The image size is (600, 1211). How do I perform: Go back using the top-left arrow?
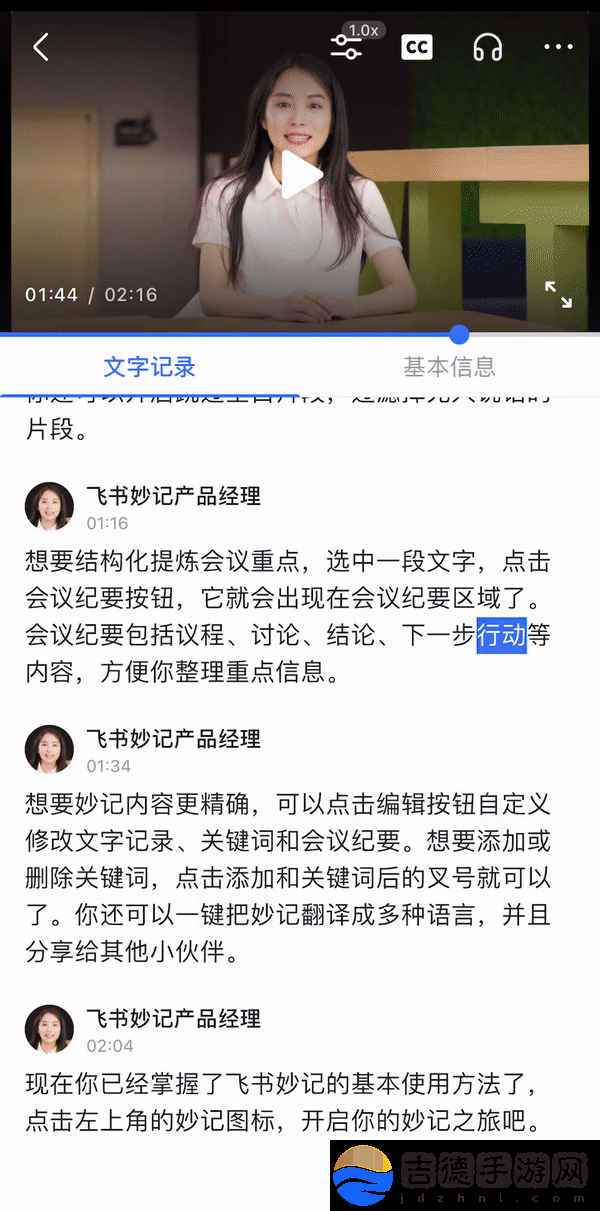(40, 47)
